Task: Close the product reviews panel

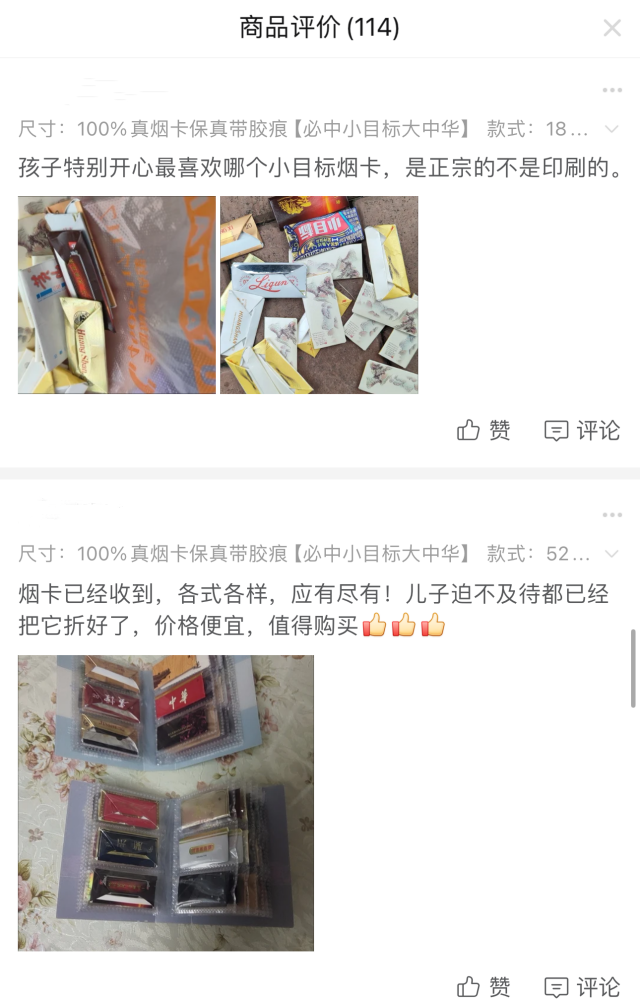Action: click(x=612, y=28)
